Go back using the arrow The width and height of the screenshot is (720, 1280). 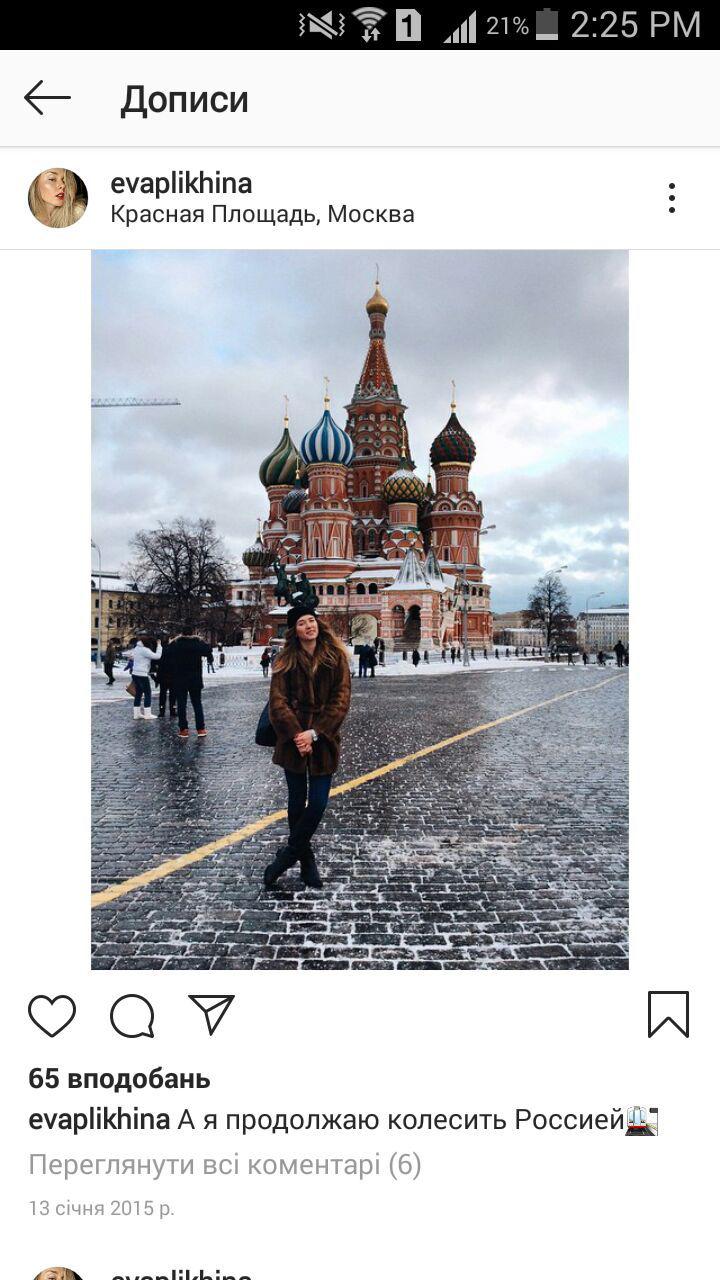click(x=47, y=98)
